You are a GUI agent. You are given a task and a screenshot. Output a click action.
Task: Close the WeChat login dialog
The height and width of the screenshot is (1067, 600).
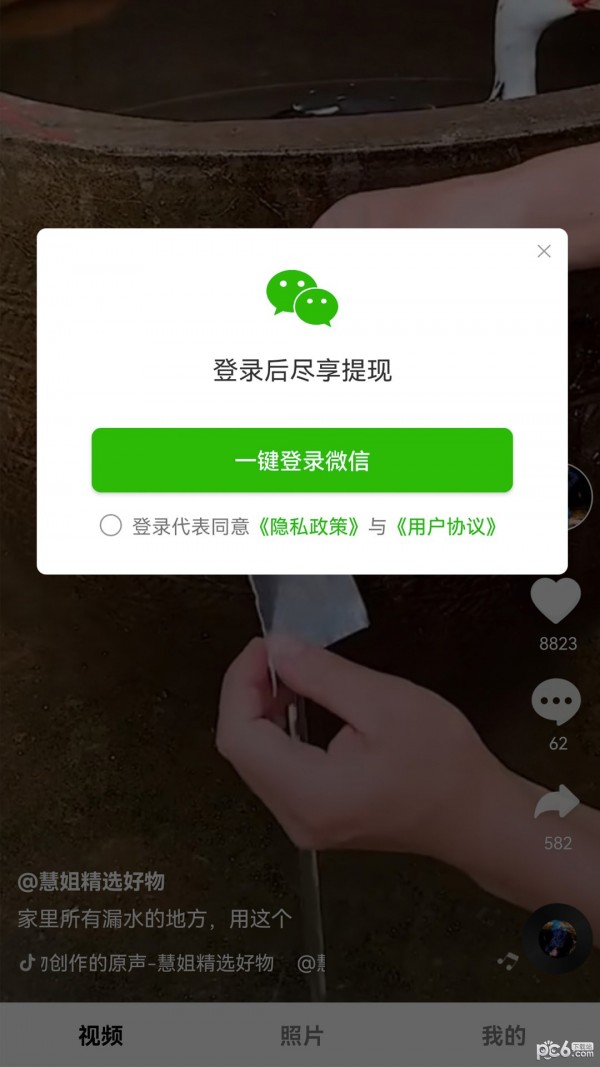tap(544, 251)
